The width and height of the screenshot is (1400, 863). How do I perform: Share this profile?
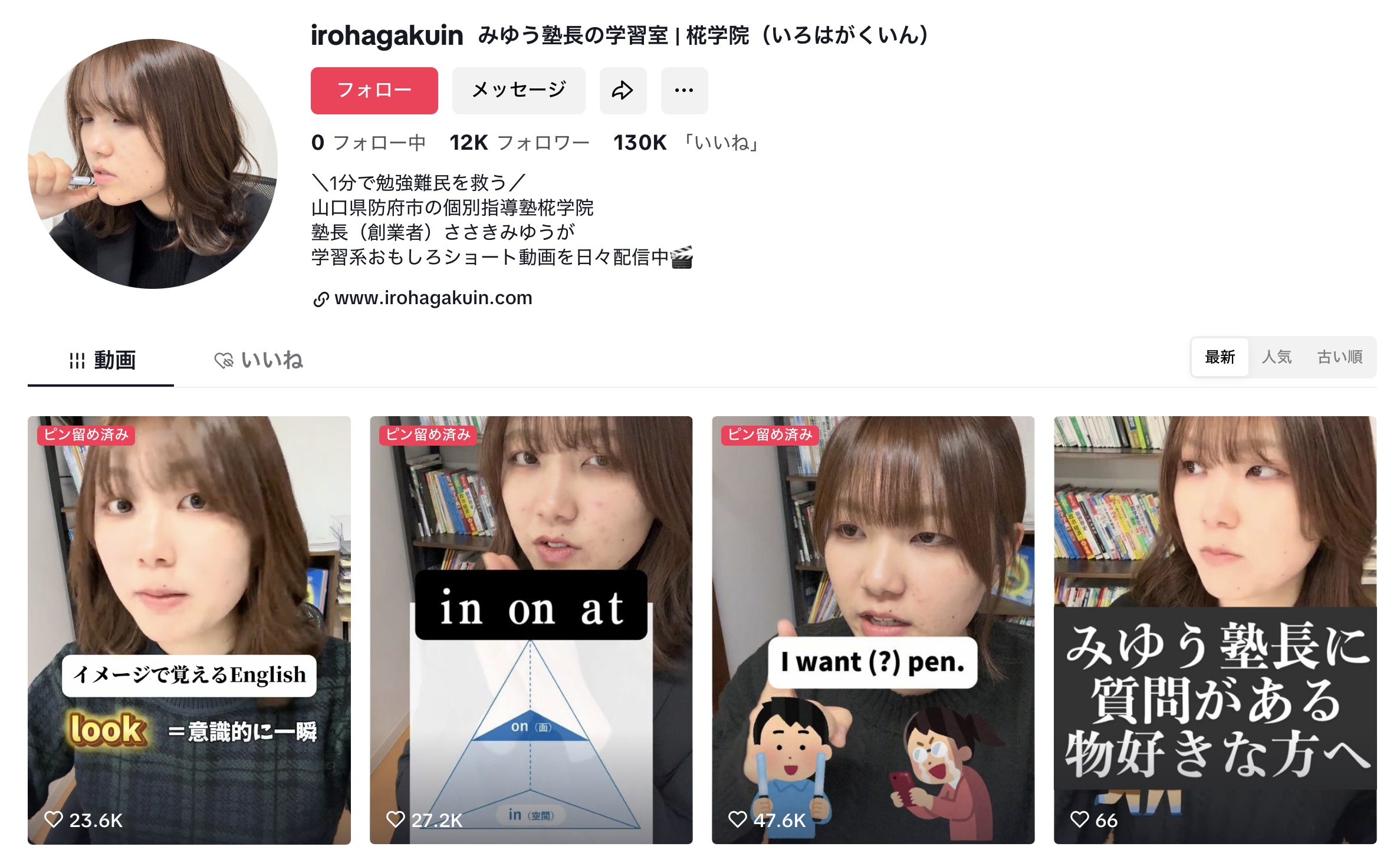[x=623, y=90]
